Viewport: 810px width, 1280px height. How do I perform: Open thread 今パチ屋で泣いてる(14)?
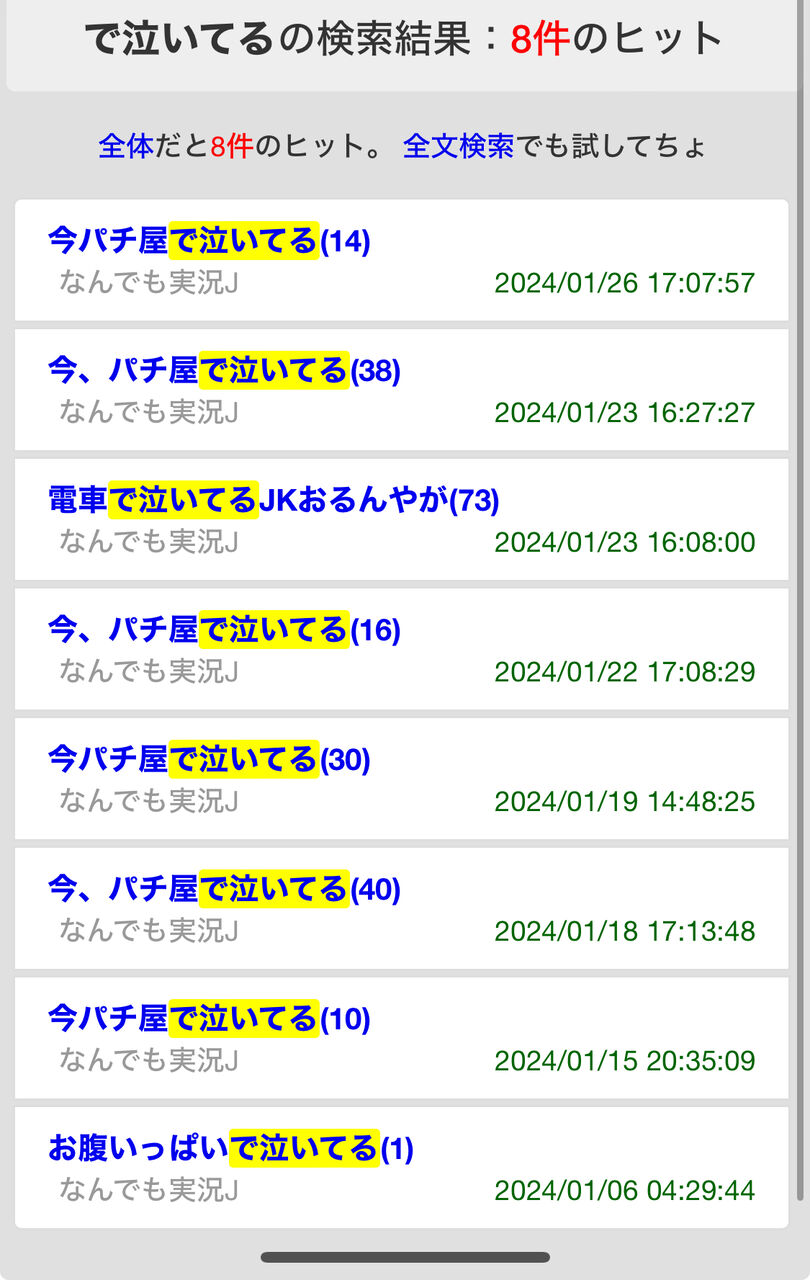point(209,241)
